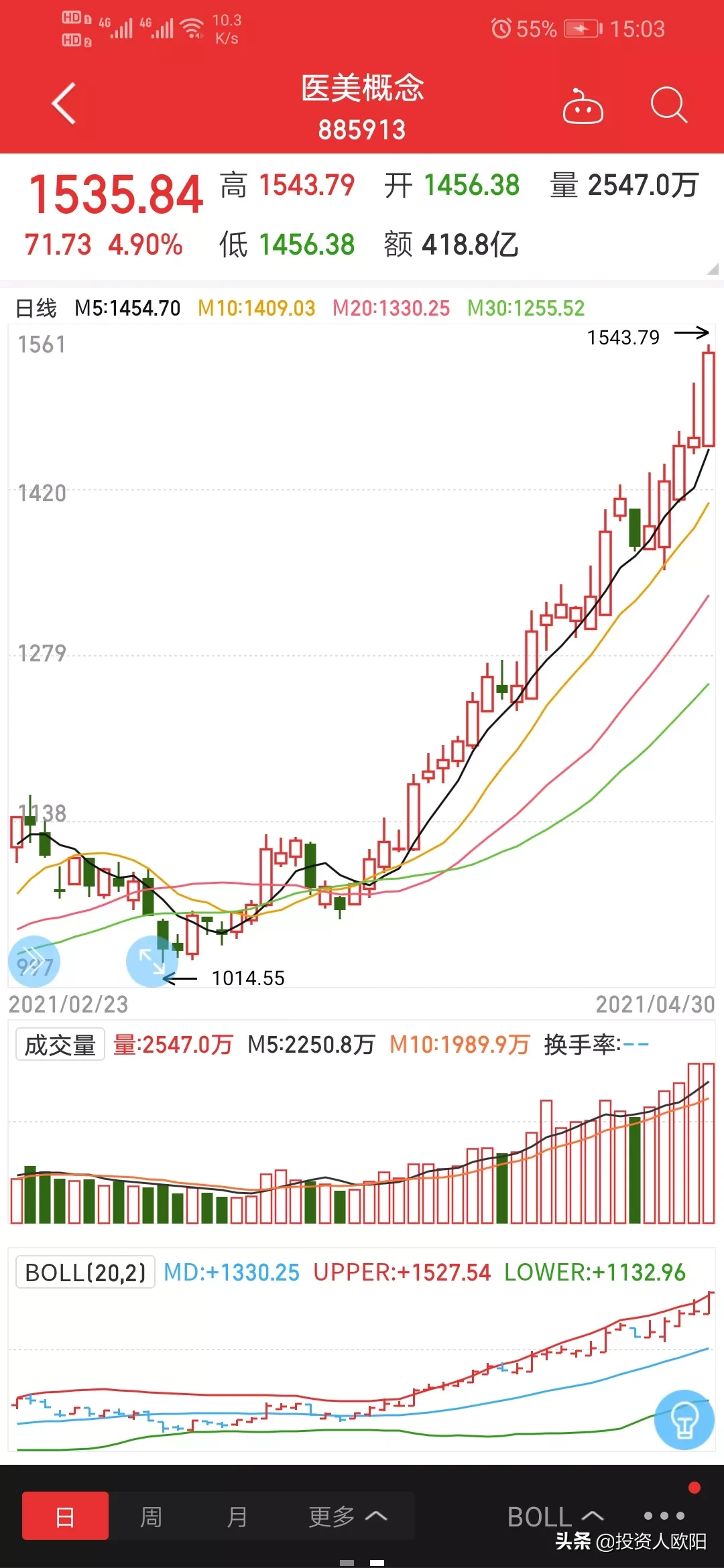Open the robot assistant icon

pyautogui.click(x=583, y=107)
